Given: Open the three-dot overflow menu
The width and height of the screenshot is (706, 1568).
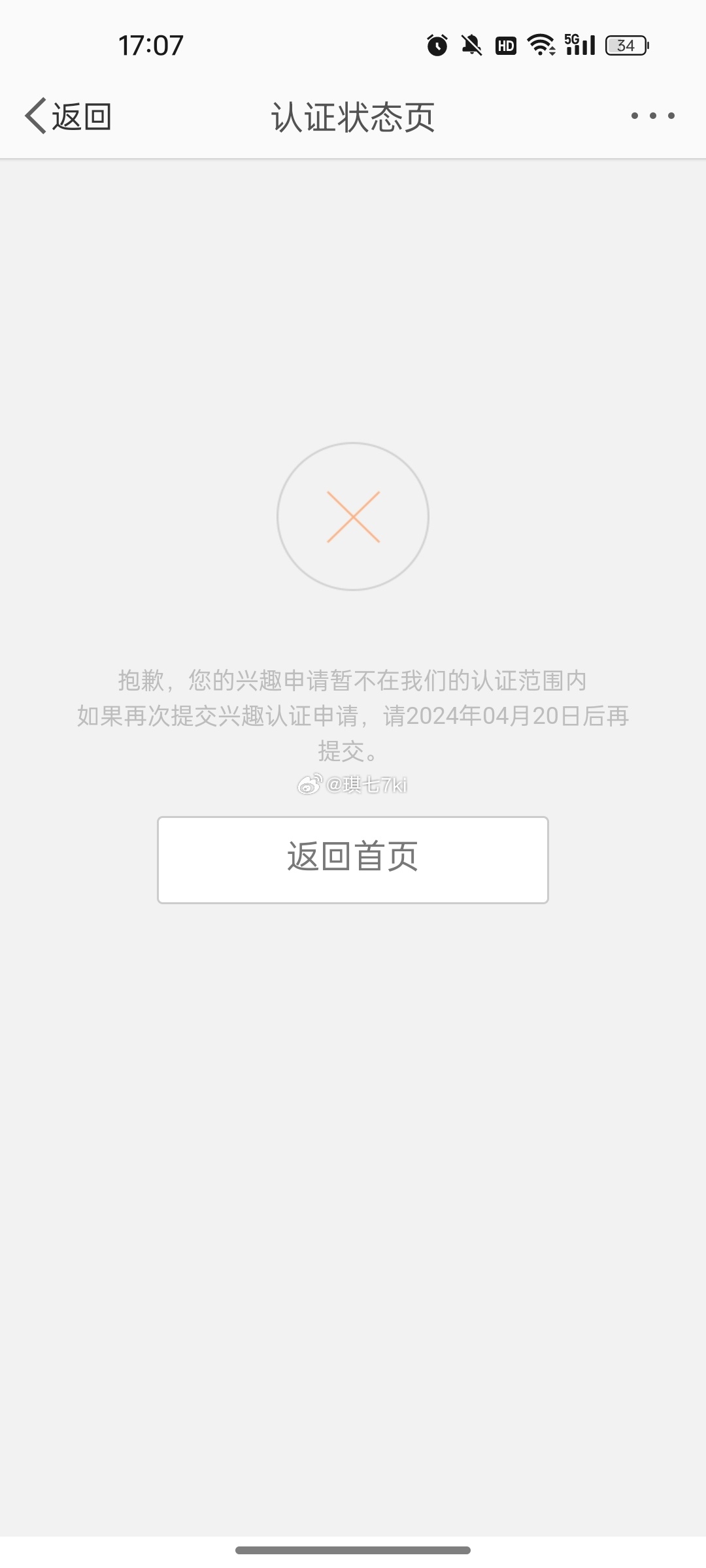Looking at the screenshot, I should click(652, 116).
